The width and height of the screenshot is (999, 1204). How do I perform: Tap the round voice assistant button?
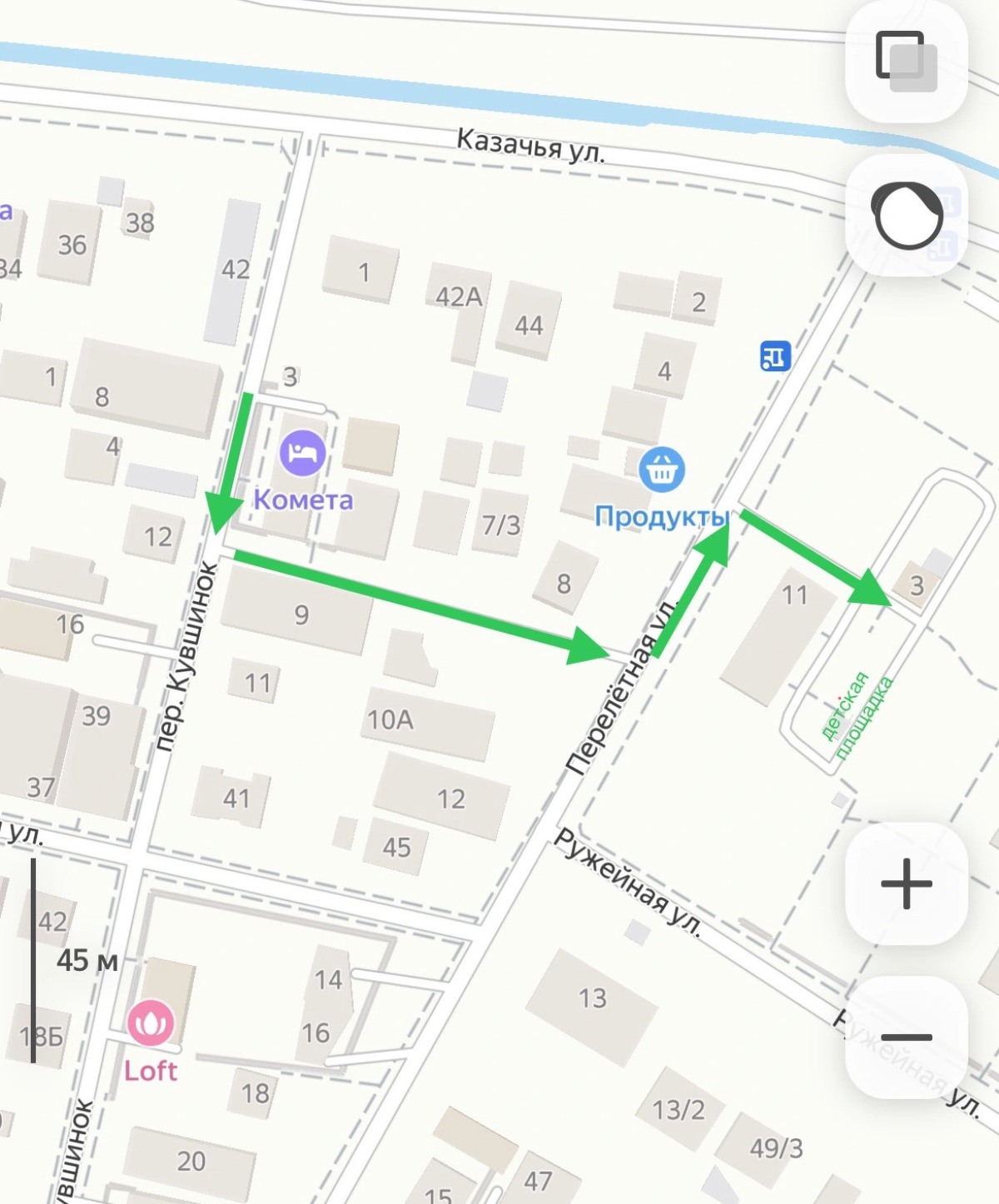(x=906, y=216)
